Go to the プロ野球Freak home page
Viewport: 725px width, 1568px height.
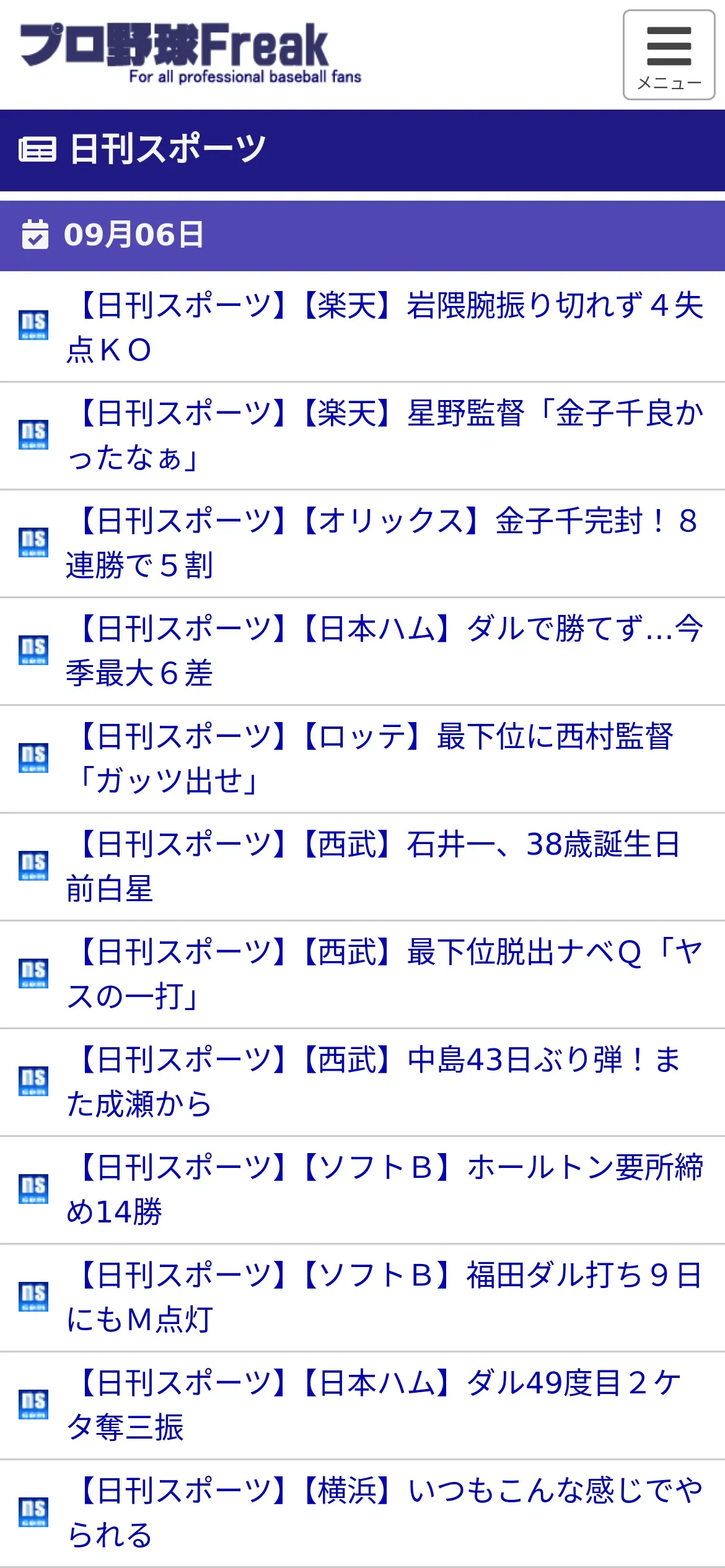click(190, 53)
